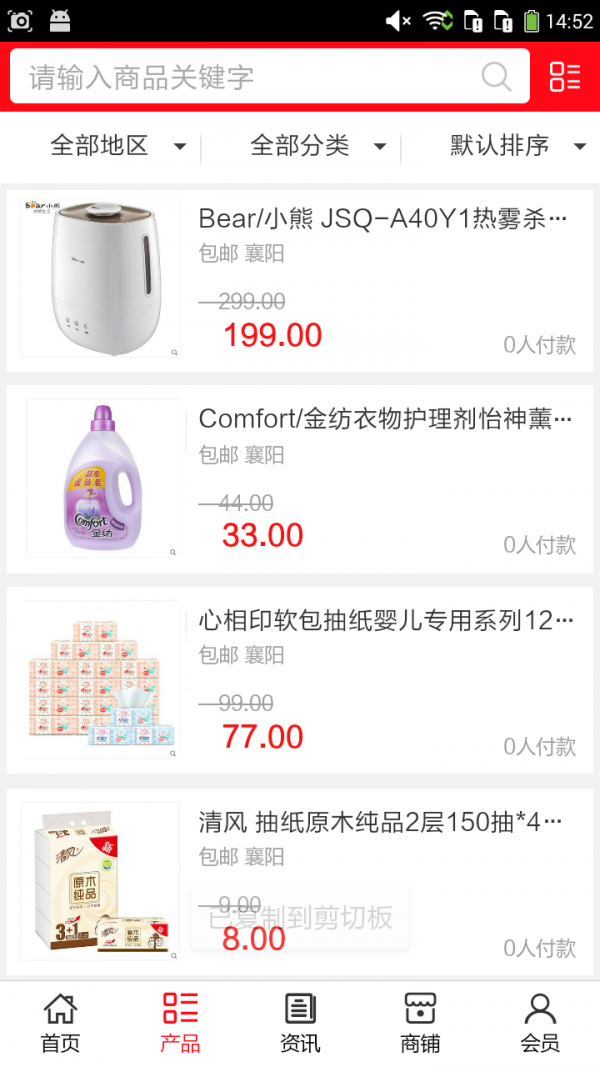The width and height of the screenshot is (600, 1067).
Task: Open the 会员 member tab
Action: (x=540, y=1023)
